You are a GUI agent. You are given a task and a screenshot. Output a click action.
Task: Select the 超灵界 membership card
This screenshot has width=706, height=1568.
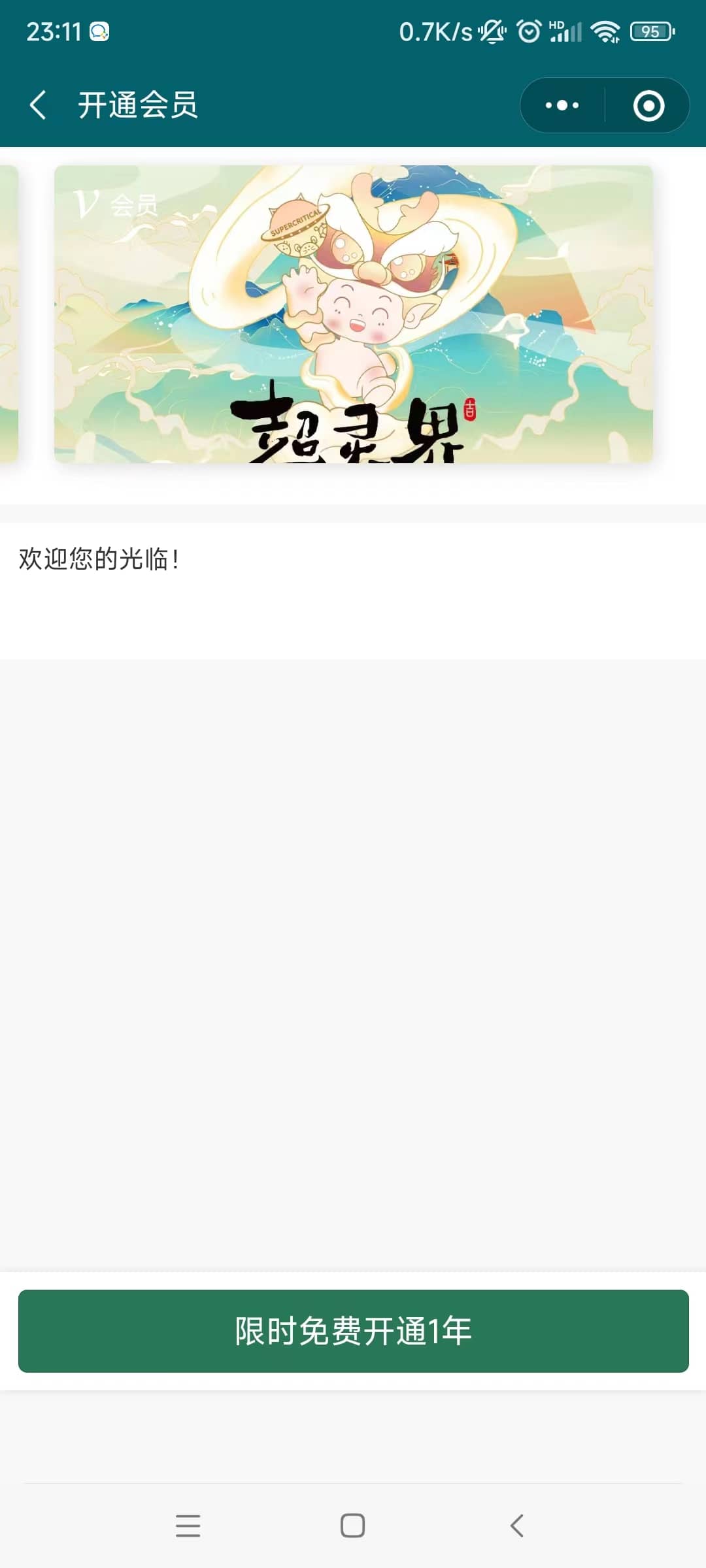(x=353, y=314)
